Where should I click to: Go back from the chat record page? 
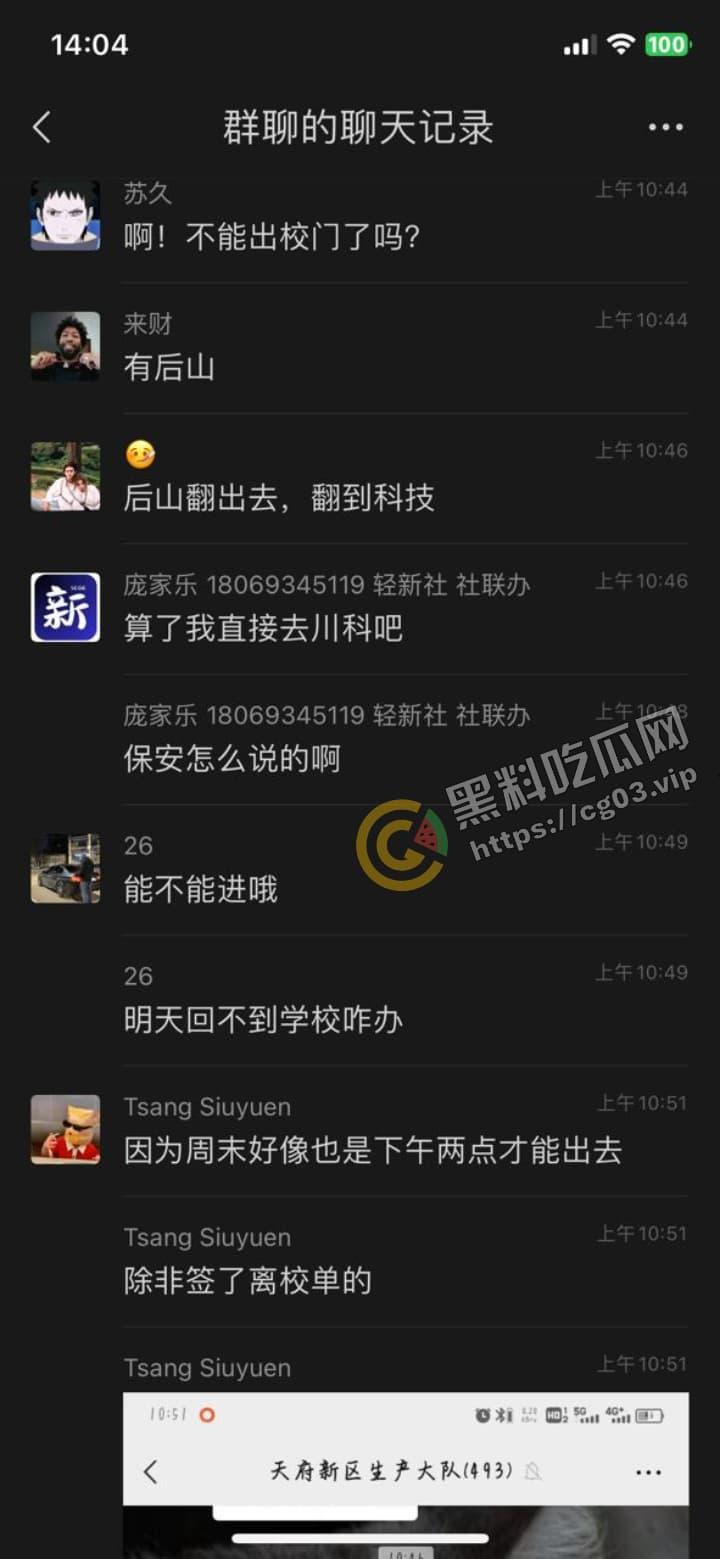(41, 127)
